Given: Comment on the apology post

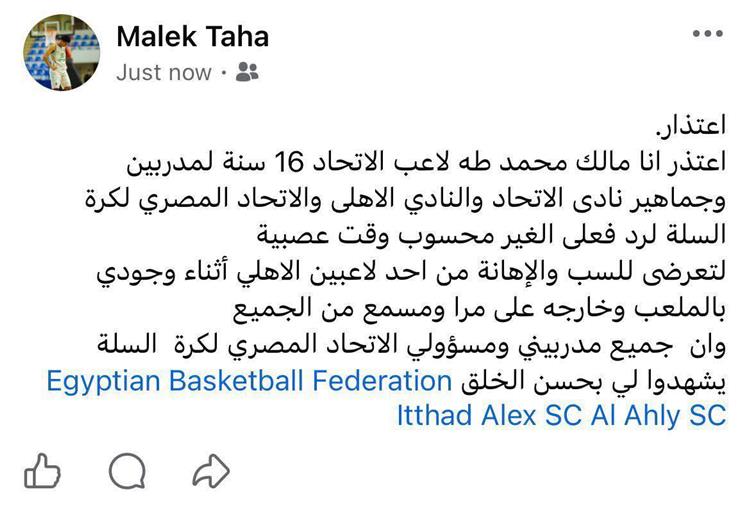Looking at the screenshot, I should pos(127,471).
